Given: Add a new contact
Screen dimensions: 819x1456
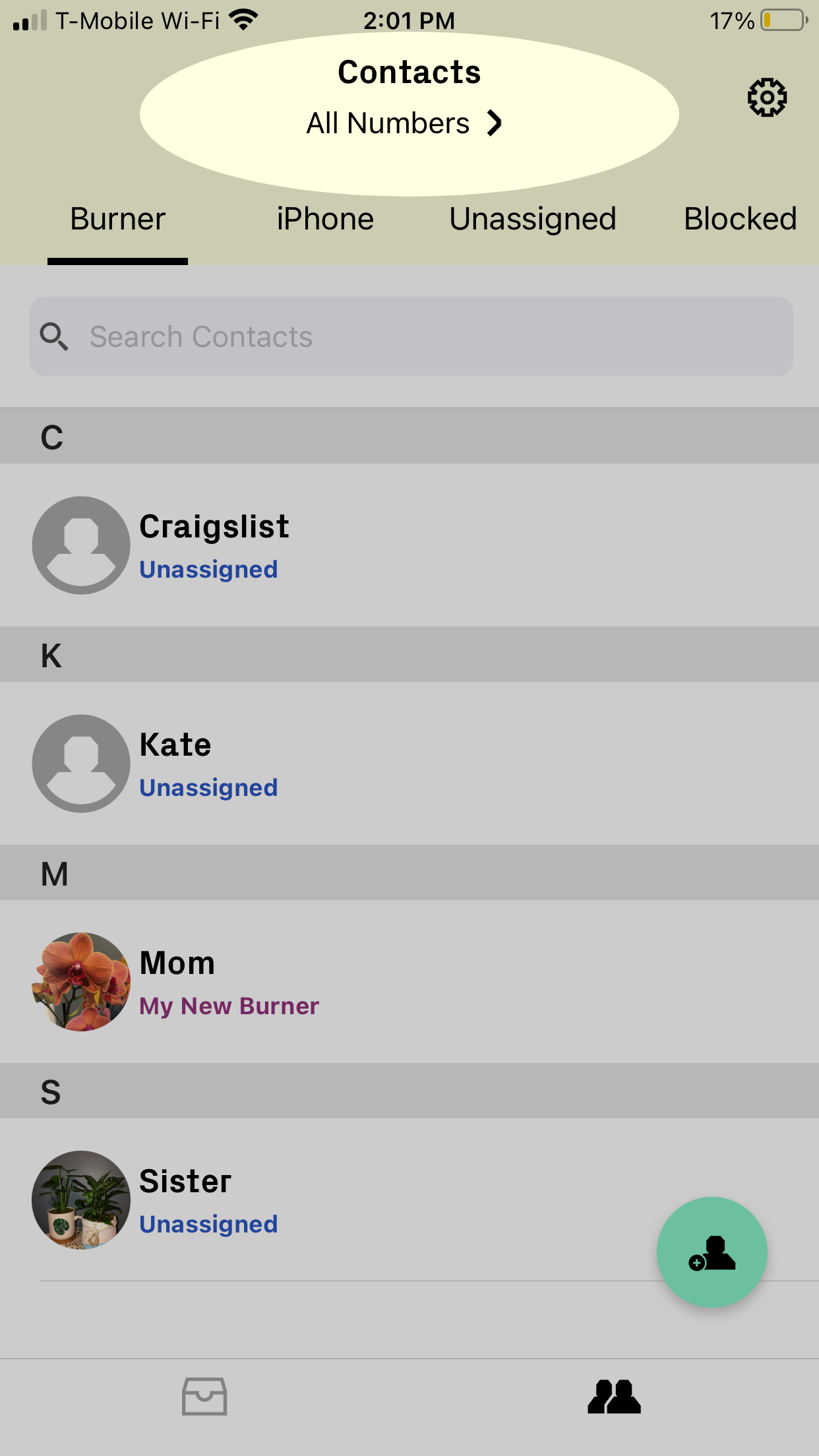Looking at the screenshot, I should click(x=712, y=1252).
